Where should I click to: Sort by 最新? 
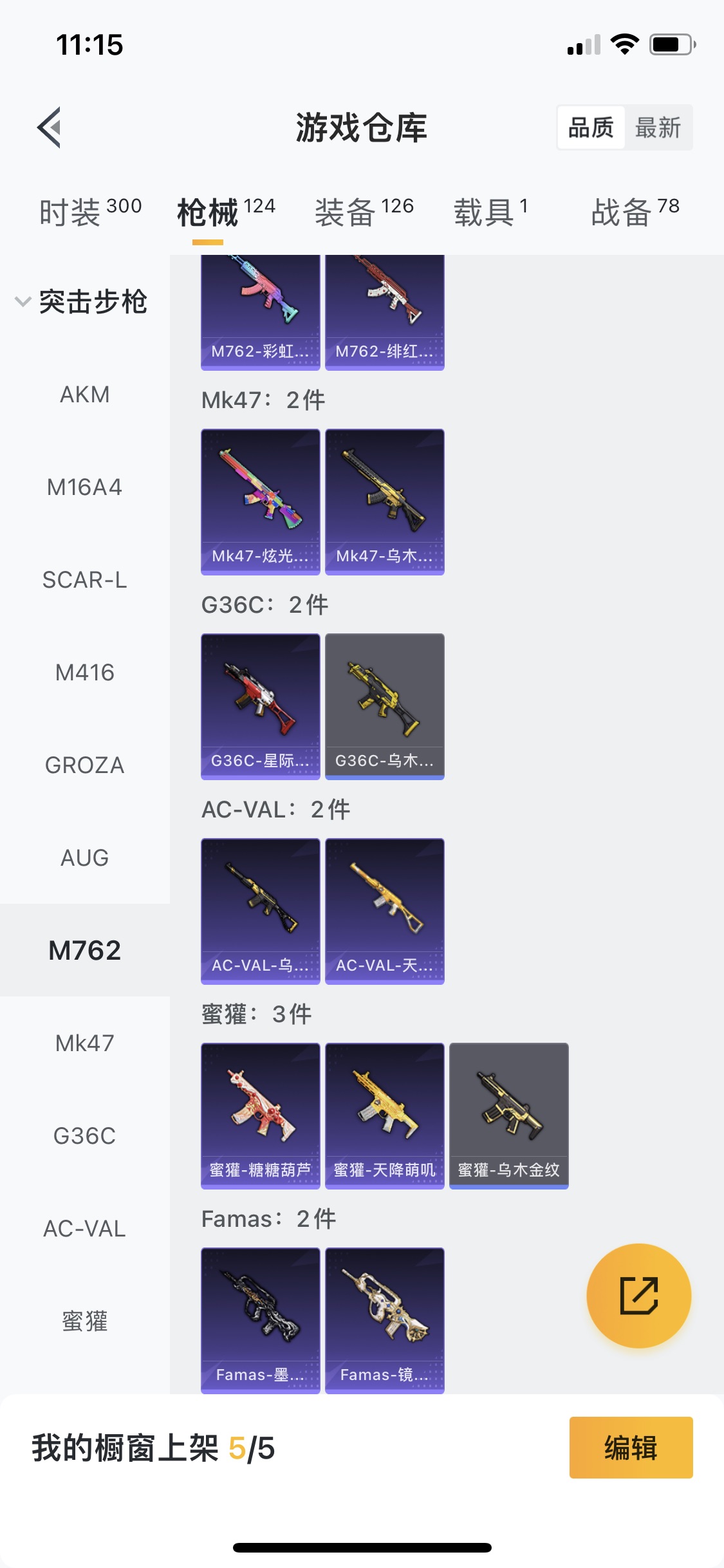pyautogui.click(x=657, y=127)
